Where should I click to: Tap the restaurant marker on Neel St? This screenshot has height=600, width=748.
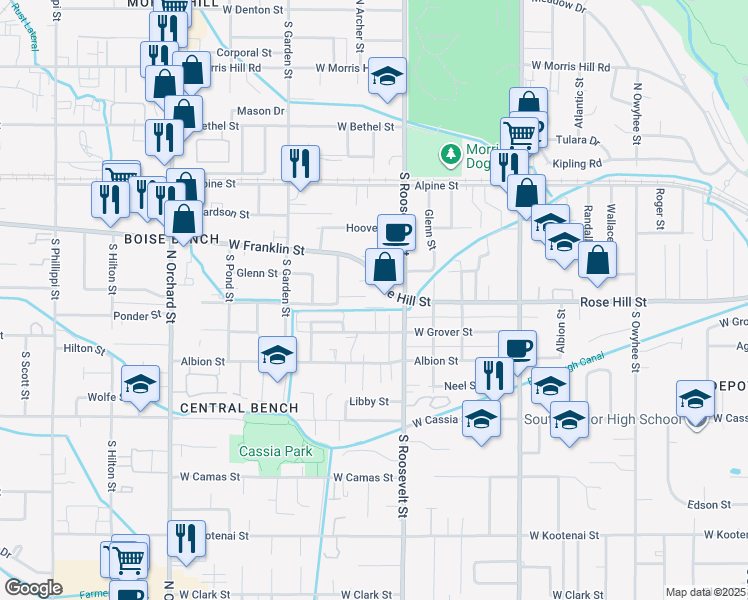click(x=494, y=376)
